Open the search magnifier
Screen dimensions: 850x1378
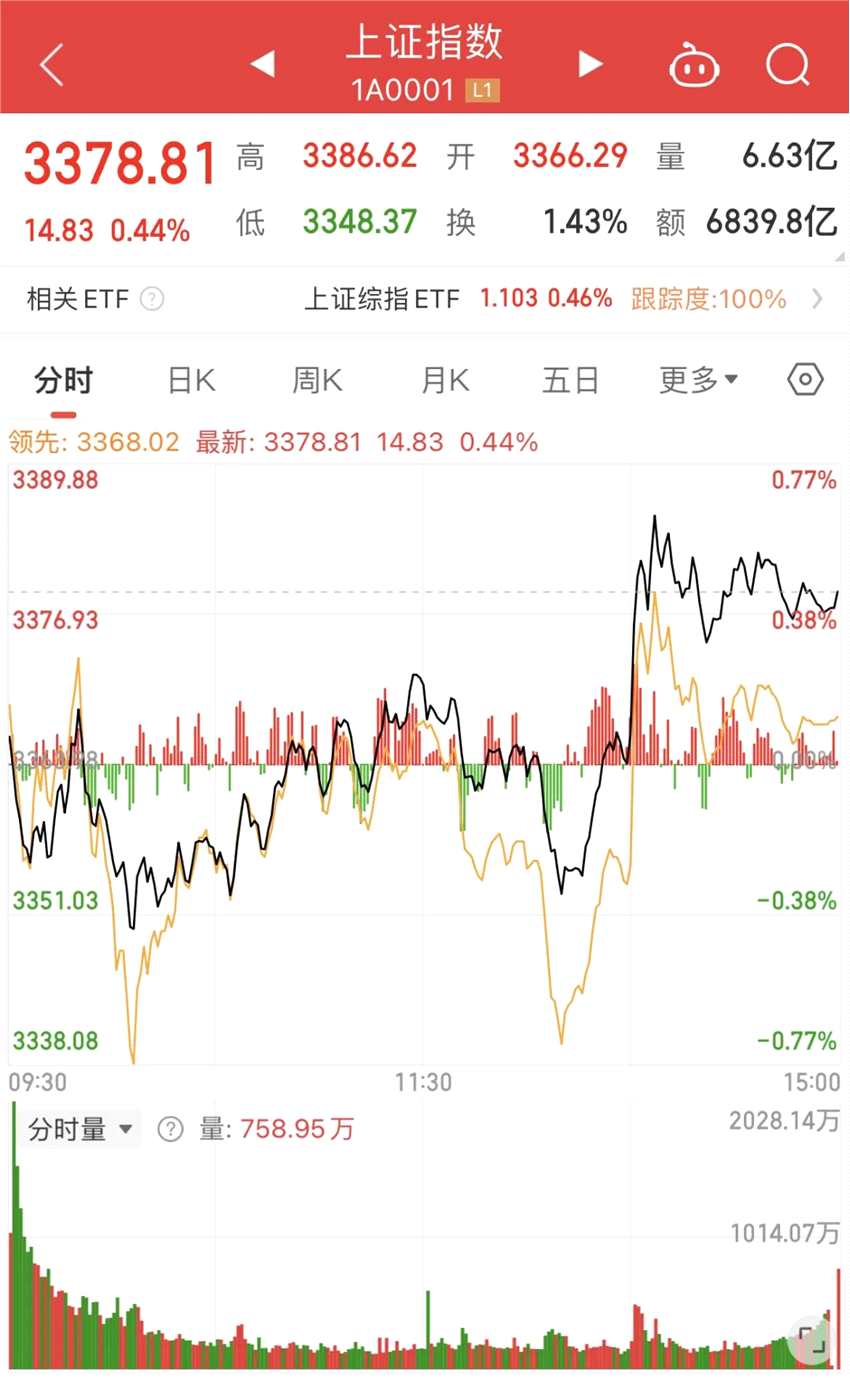(787, 66)
